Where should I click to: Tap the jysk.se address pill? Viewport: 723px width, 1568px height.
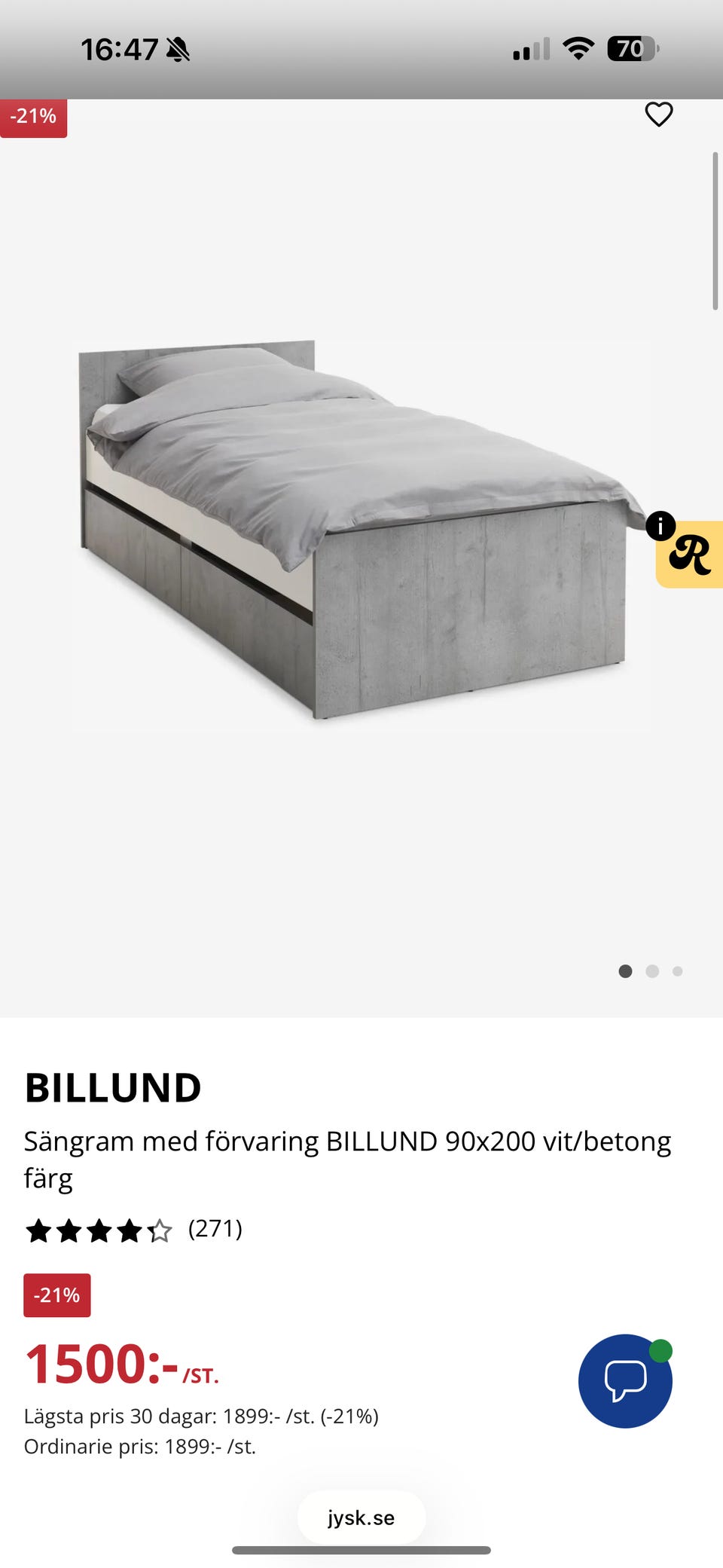pyautogui.click(x=361, y=1518)
